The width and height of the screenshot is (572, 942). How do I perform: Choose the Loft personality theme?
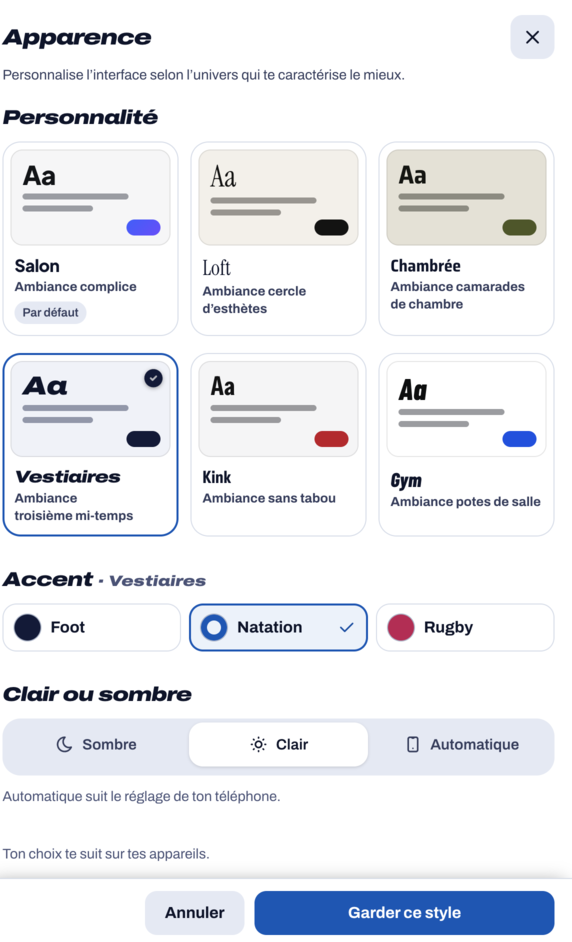[278, 239]
